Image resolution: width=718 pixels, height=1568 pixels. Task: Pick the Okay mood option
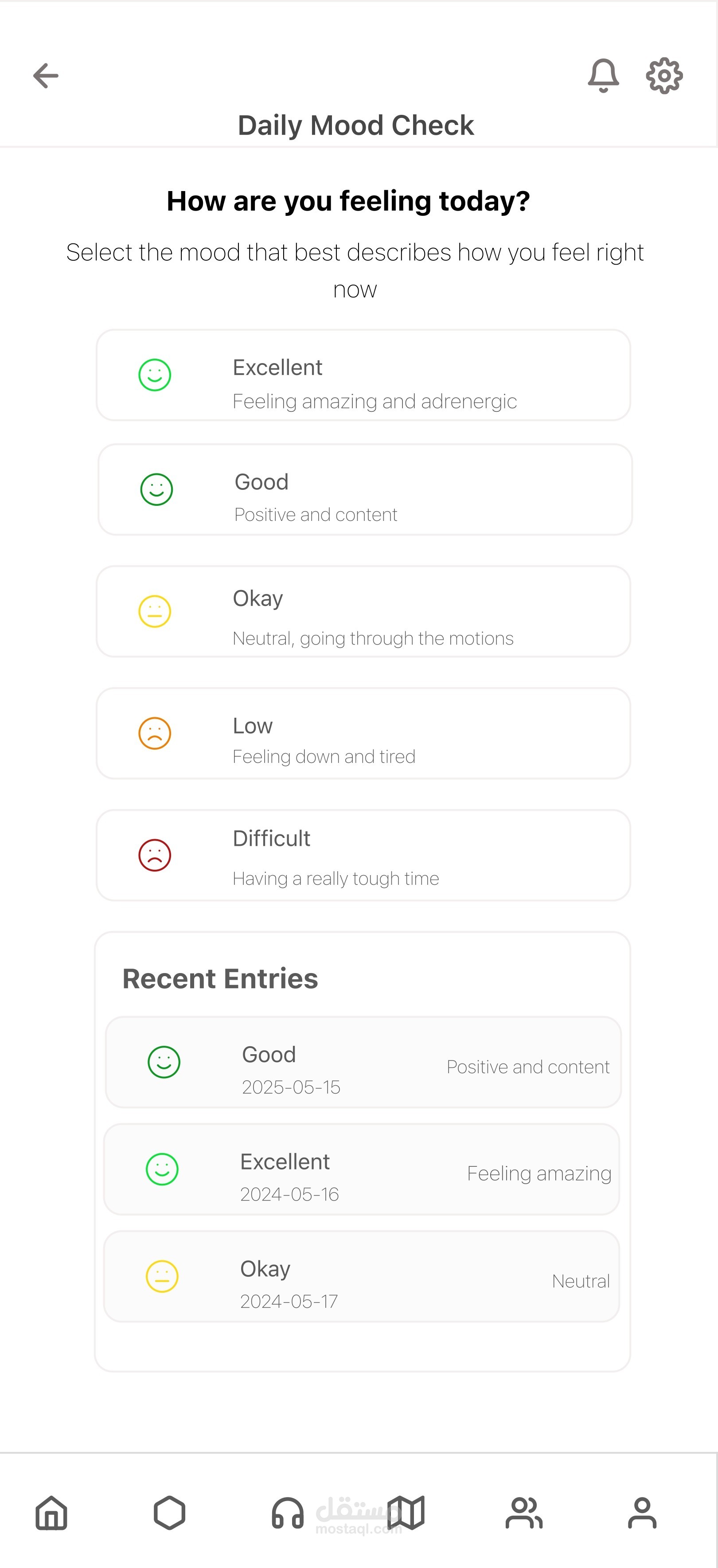363,611
